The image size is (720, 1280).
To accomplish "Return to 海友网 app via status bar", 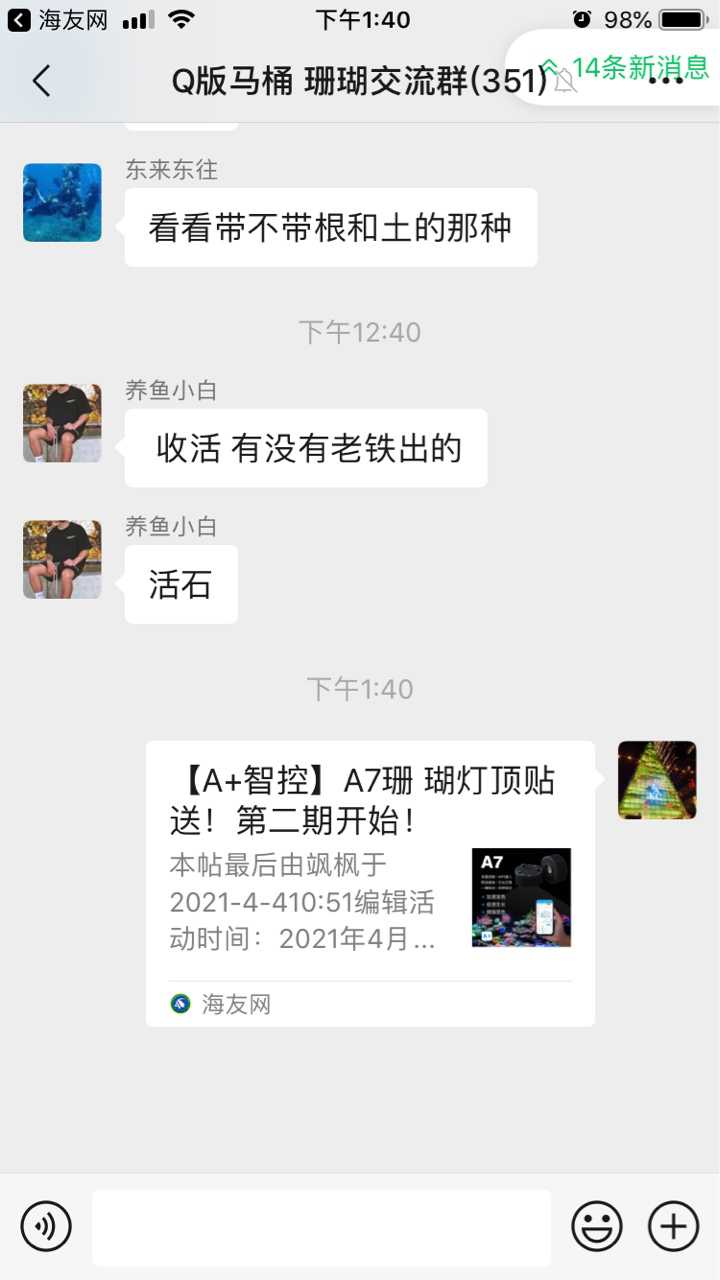I will [x=58, y=19].
